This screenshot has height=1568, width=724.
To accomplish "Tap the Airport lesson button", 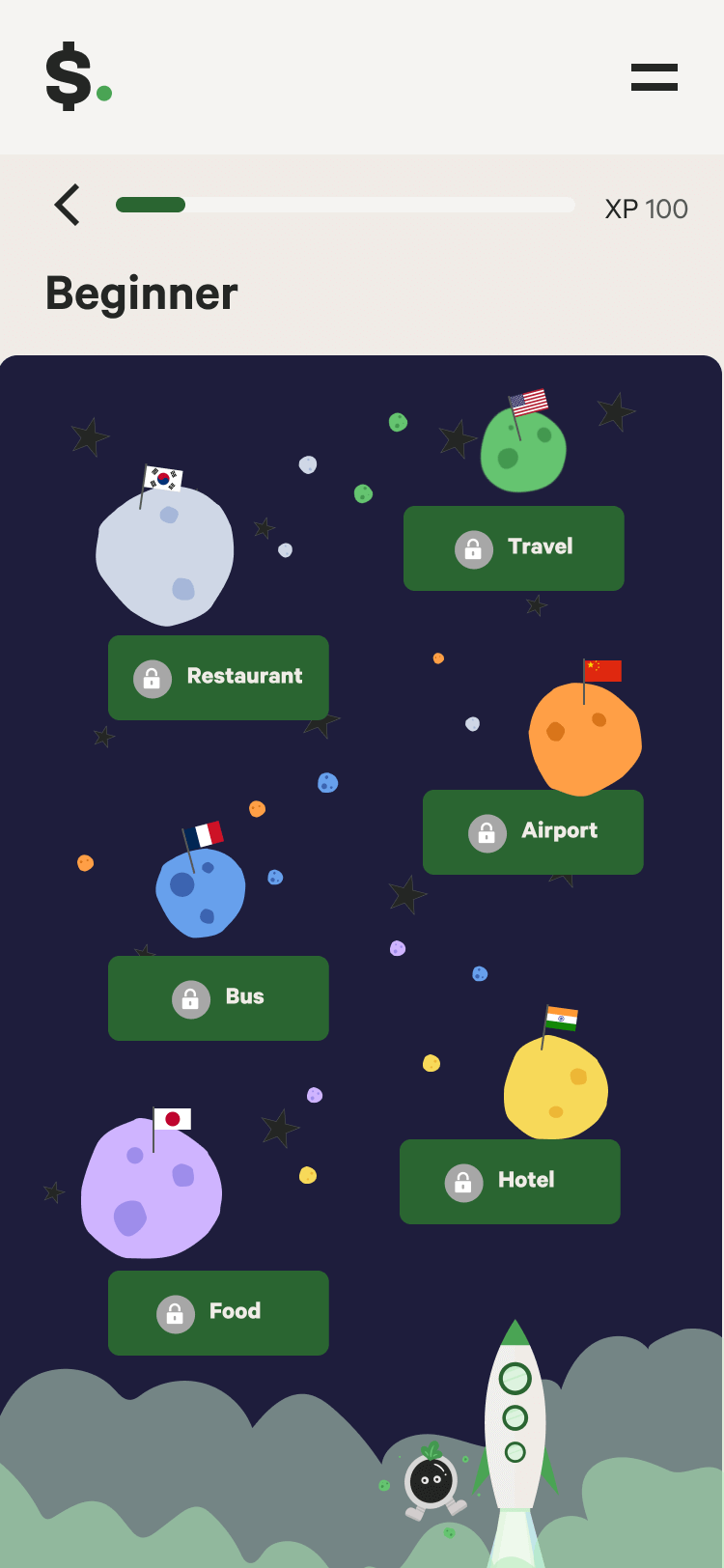I will (x=533, y=831).
